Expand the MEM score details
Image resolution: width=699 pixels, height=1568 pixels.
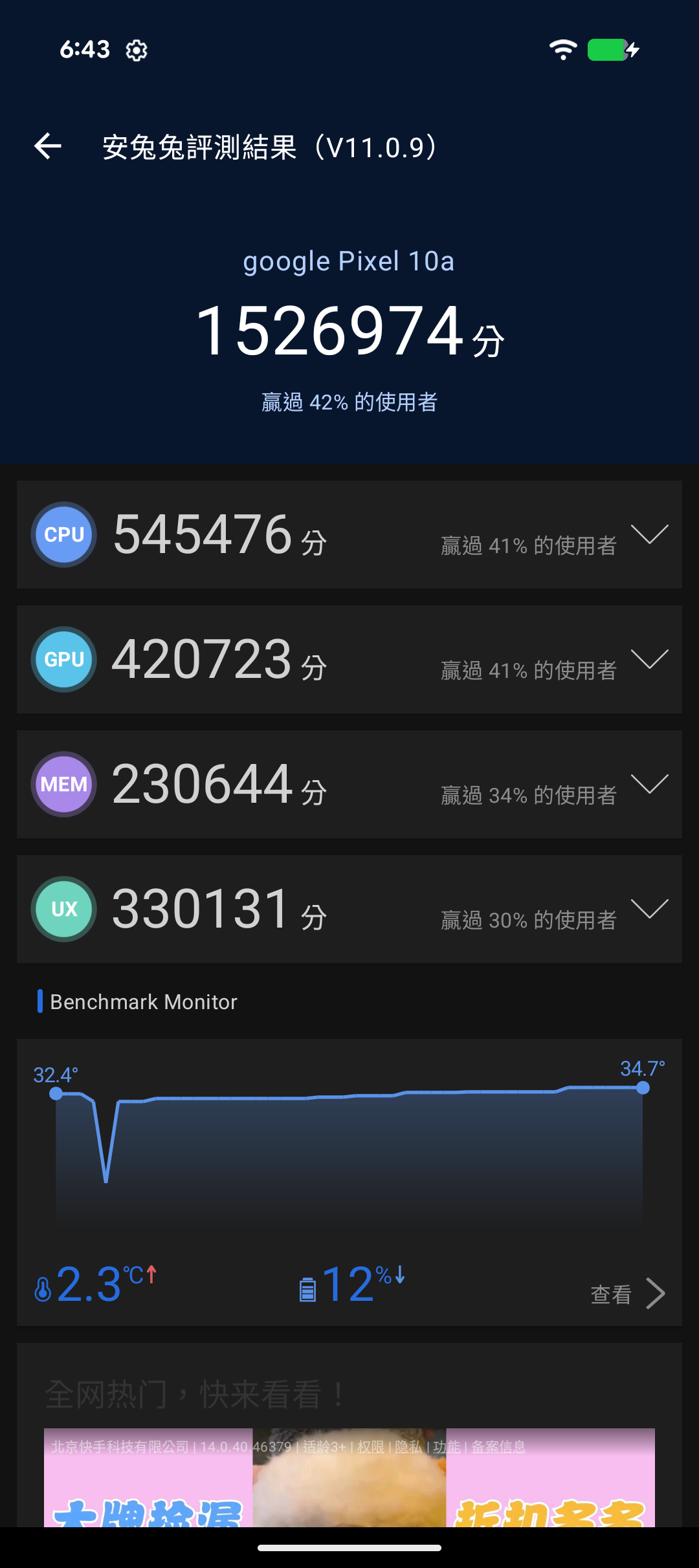(x=649, y=785)
